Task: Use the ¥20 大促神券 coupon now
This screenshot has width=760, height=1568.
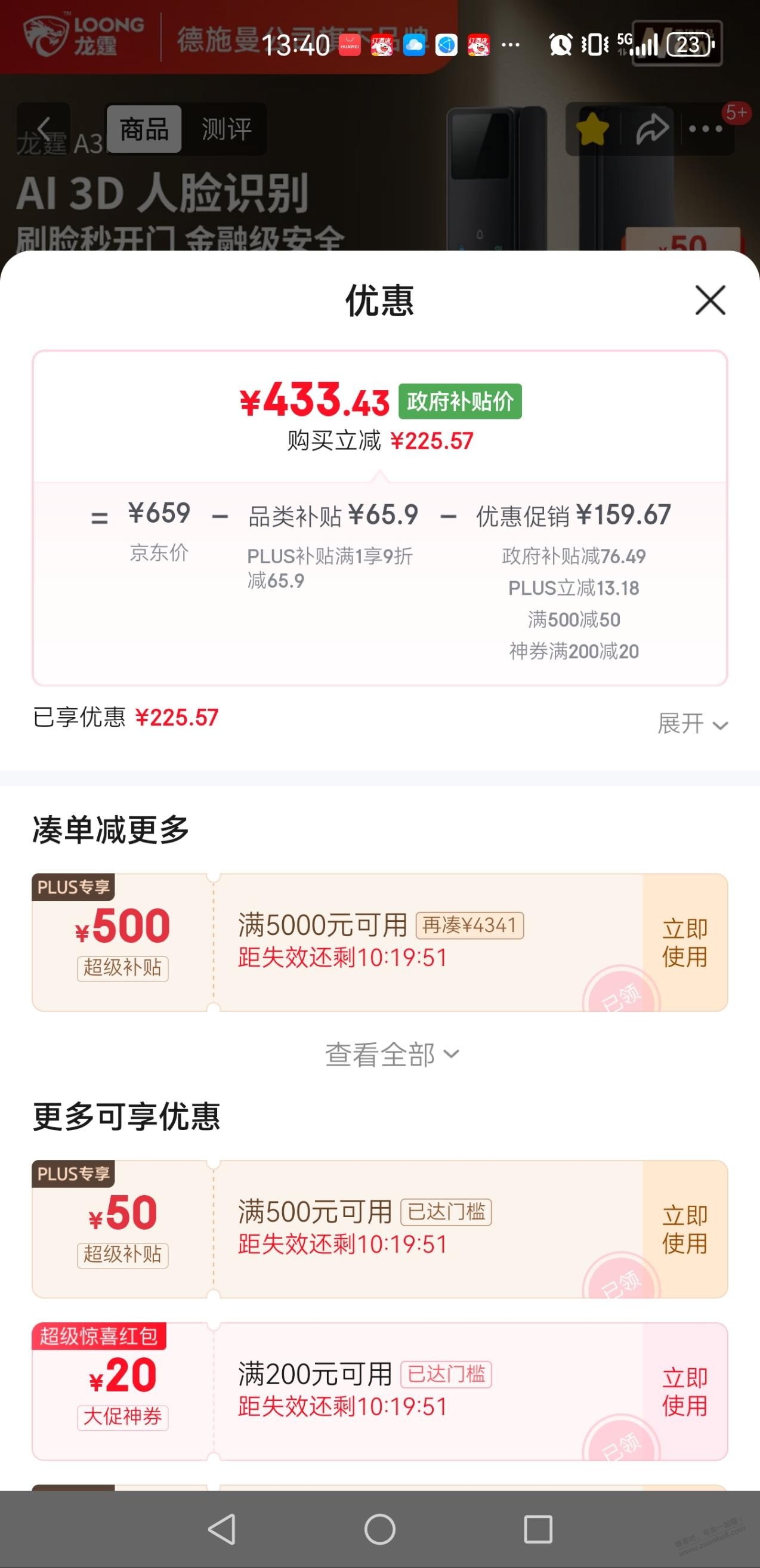Action: click(685, 1392)
